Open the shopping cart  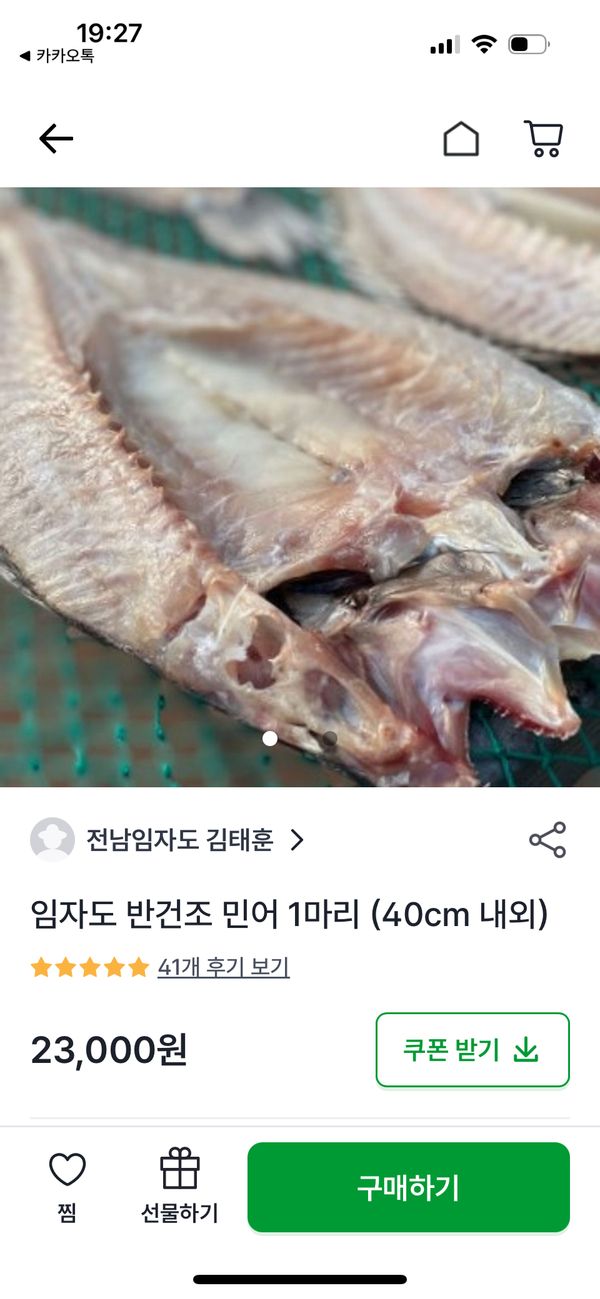pos(543,139)
